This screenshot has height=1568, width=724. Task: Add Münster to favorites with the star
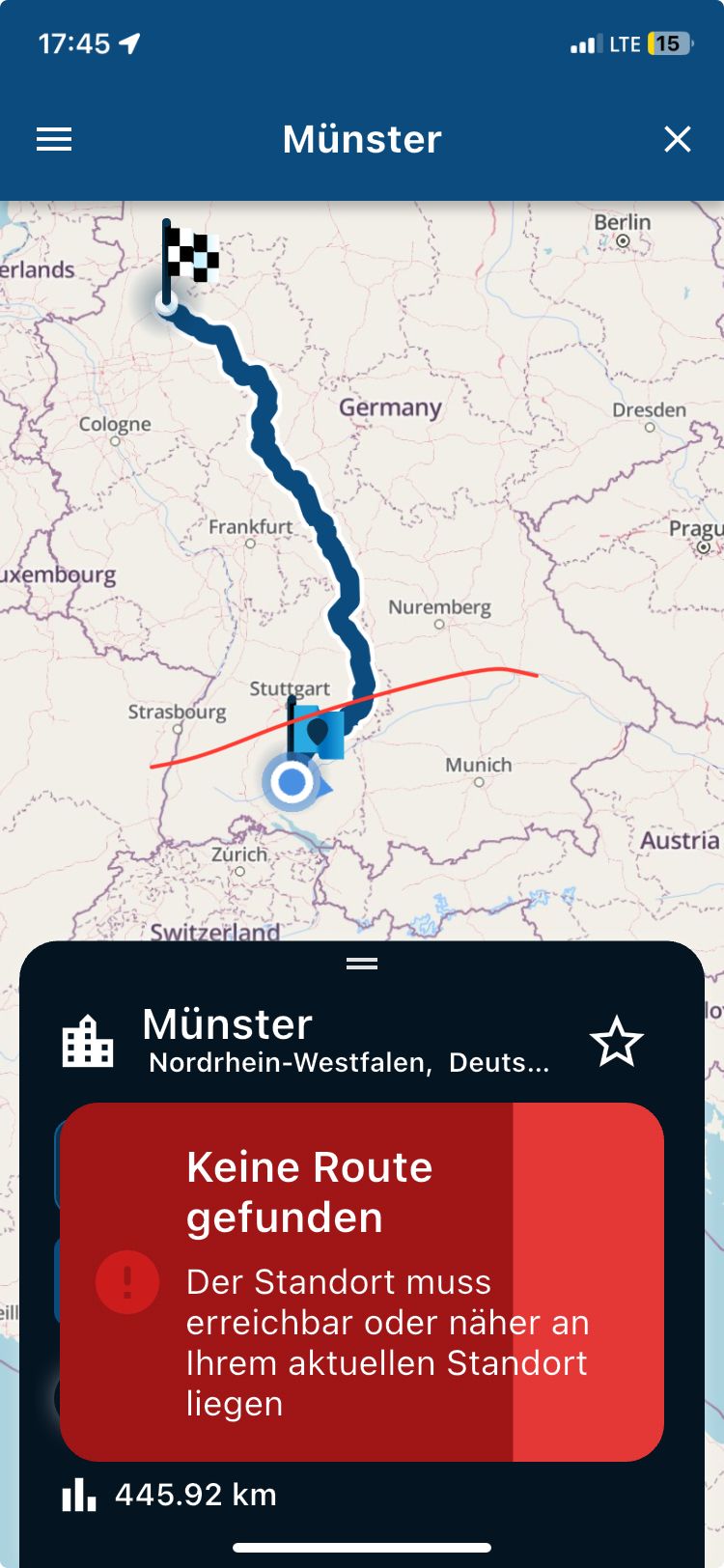coord(616,1043)
